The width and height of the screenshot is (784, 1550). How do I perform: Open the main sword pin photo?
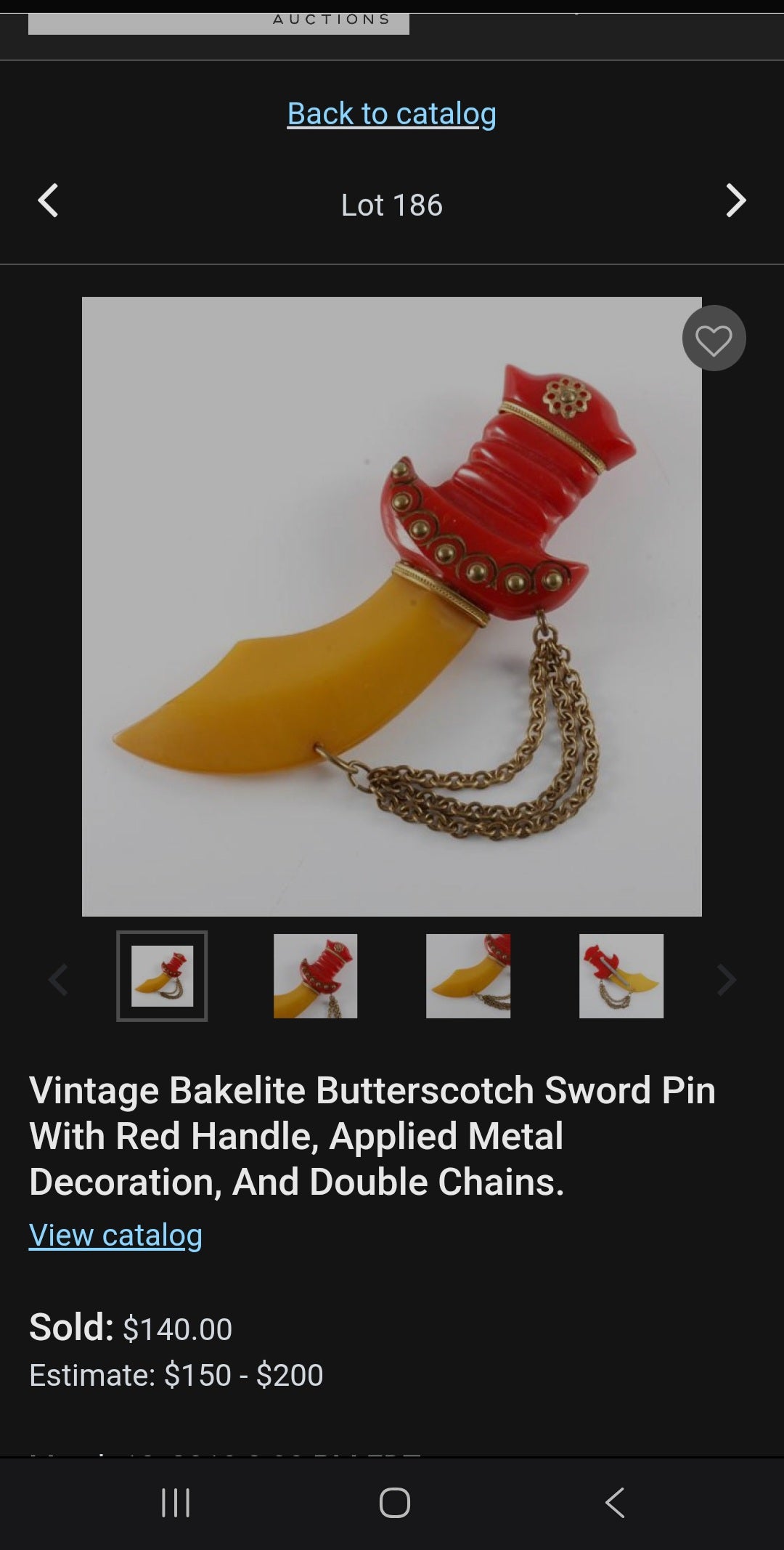(391, 606)
